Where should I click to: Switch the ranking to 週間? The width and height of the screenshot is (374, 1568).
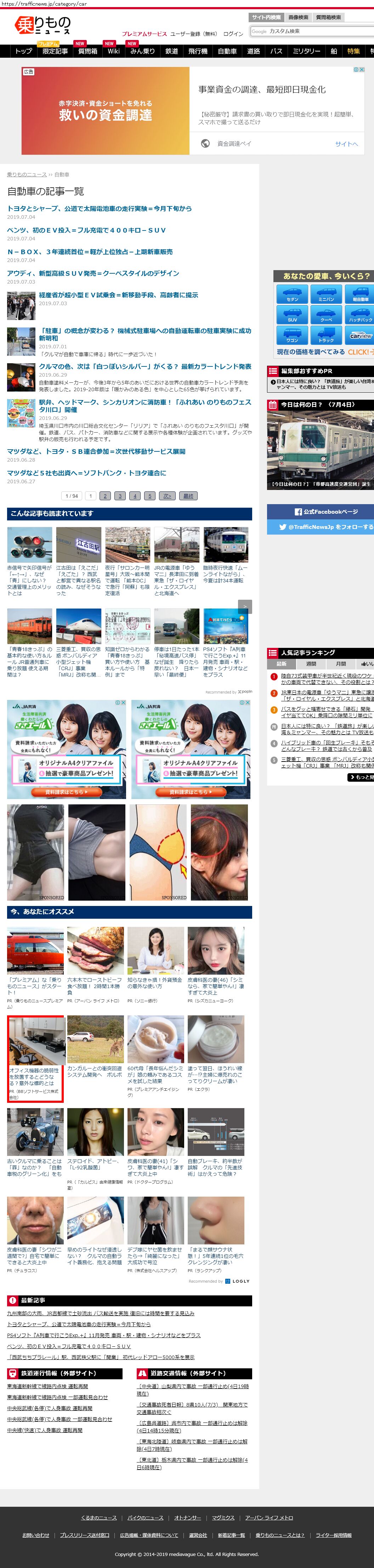(311, 664)
